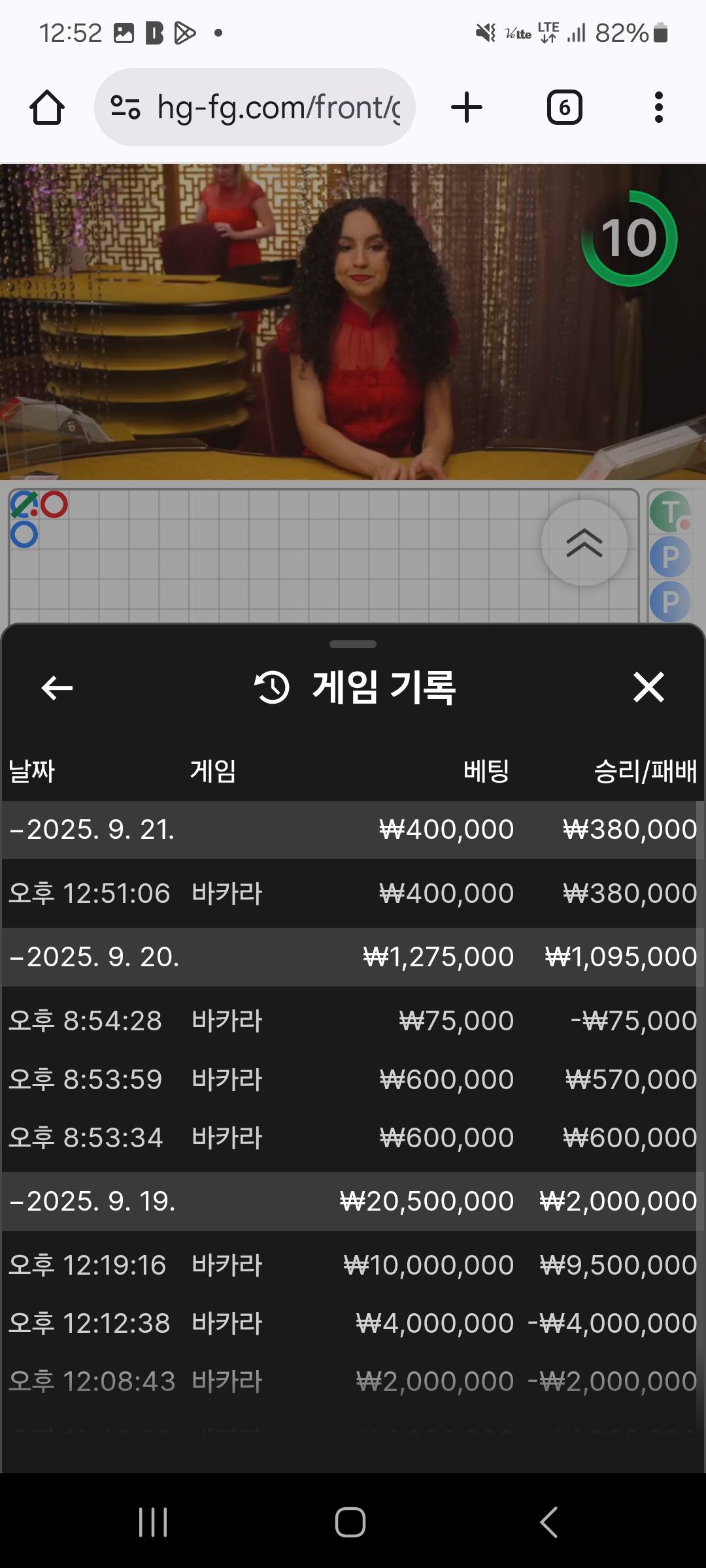Viewport: 706px width, 1568px height.
Task: Tap the double-chevron up button on scoreboard
Action: (x=584, y=543)
